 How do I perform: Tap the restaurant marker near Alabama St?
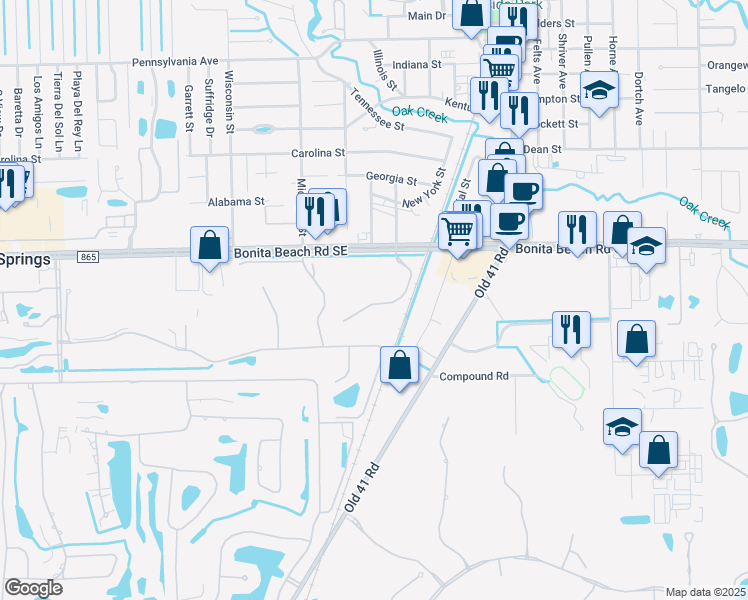coord(315,215)
